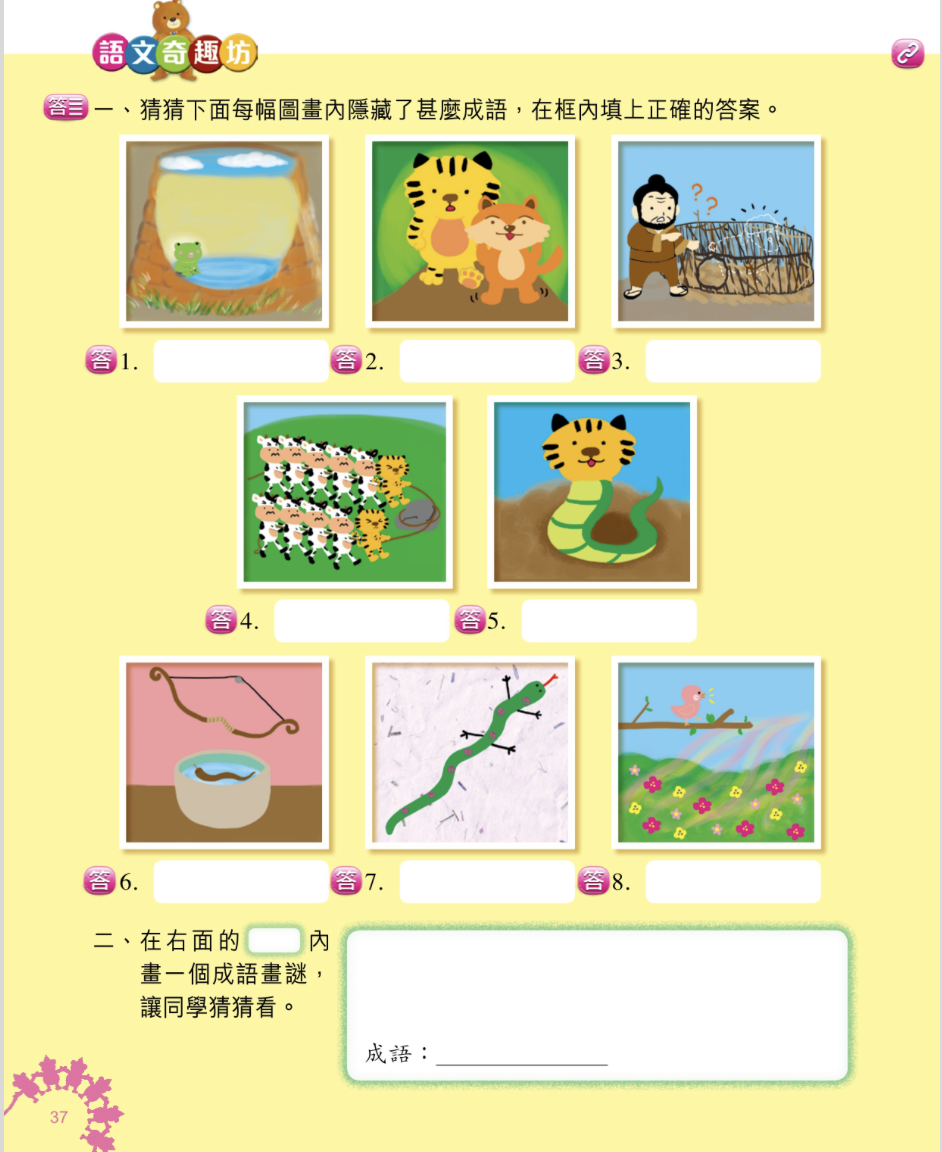Show the answer for picture 8
Viewport: 942px width, 1152px height.
pyautogui.click(x=592, y=881)
